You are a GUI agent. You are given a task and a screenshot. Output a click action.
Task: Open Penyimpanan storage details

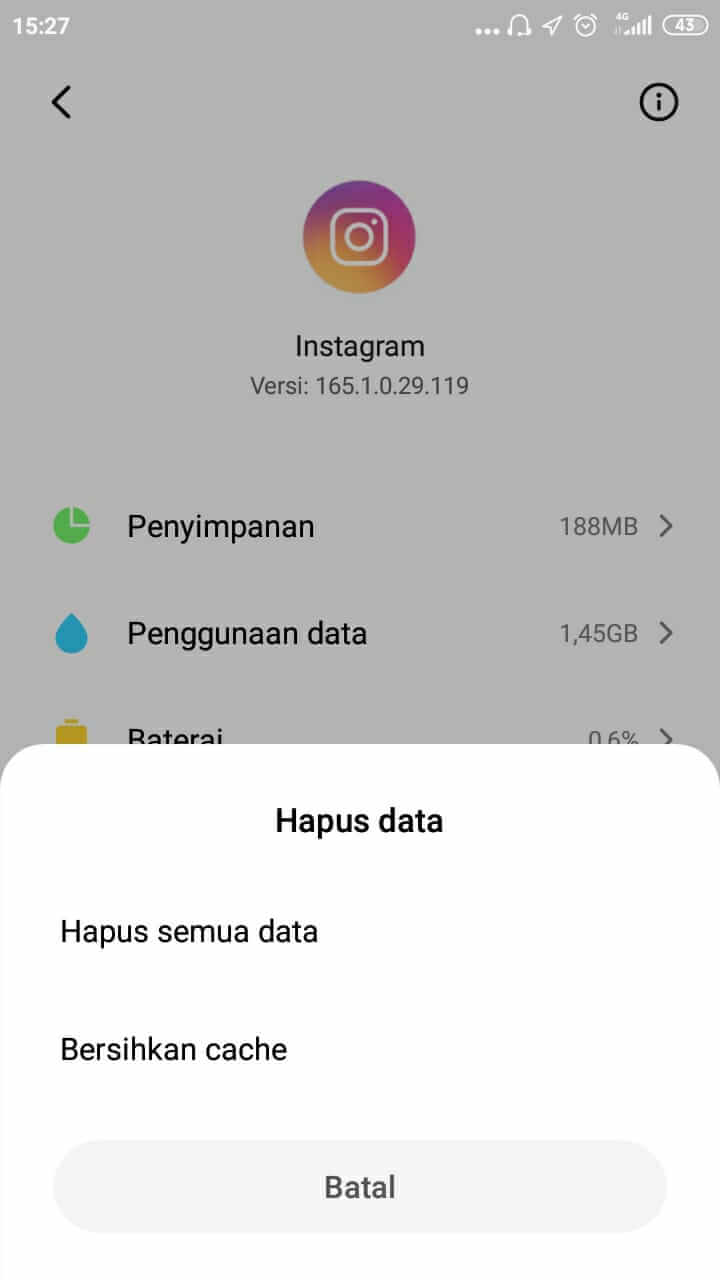click(360, 526)
